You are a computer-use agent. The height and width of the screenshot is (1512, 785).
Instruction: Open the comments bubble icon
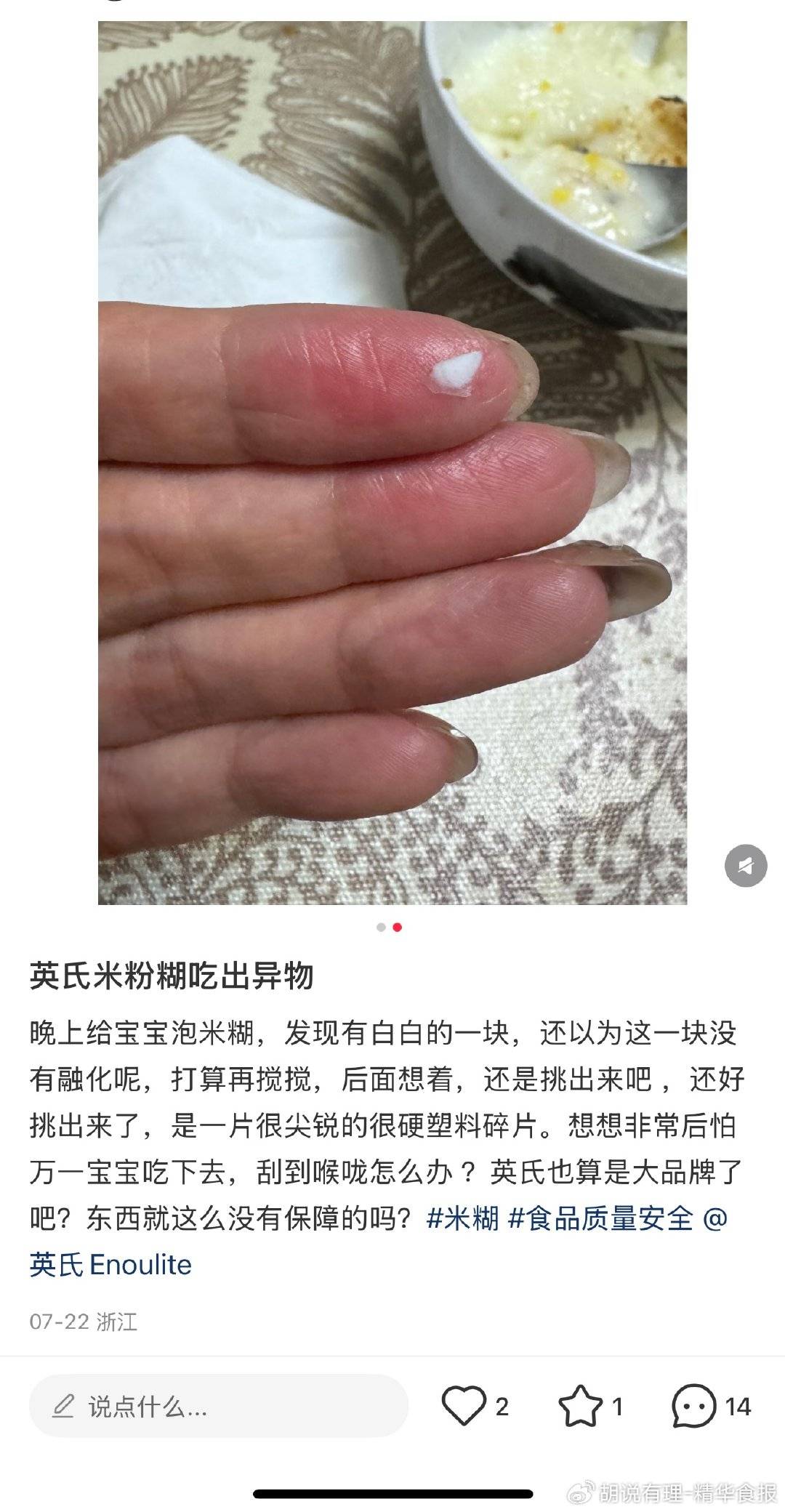[693, 1406]
